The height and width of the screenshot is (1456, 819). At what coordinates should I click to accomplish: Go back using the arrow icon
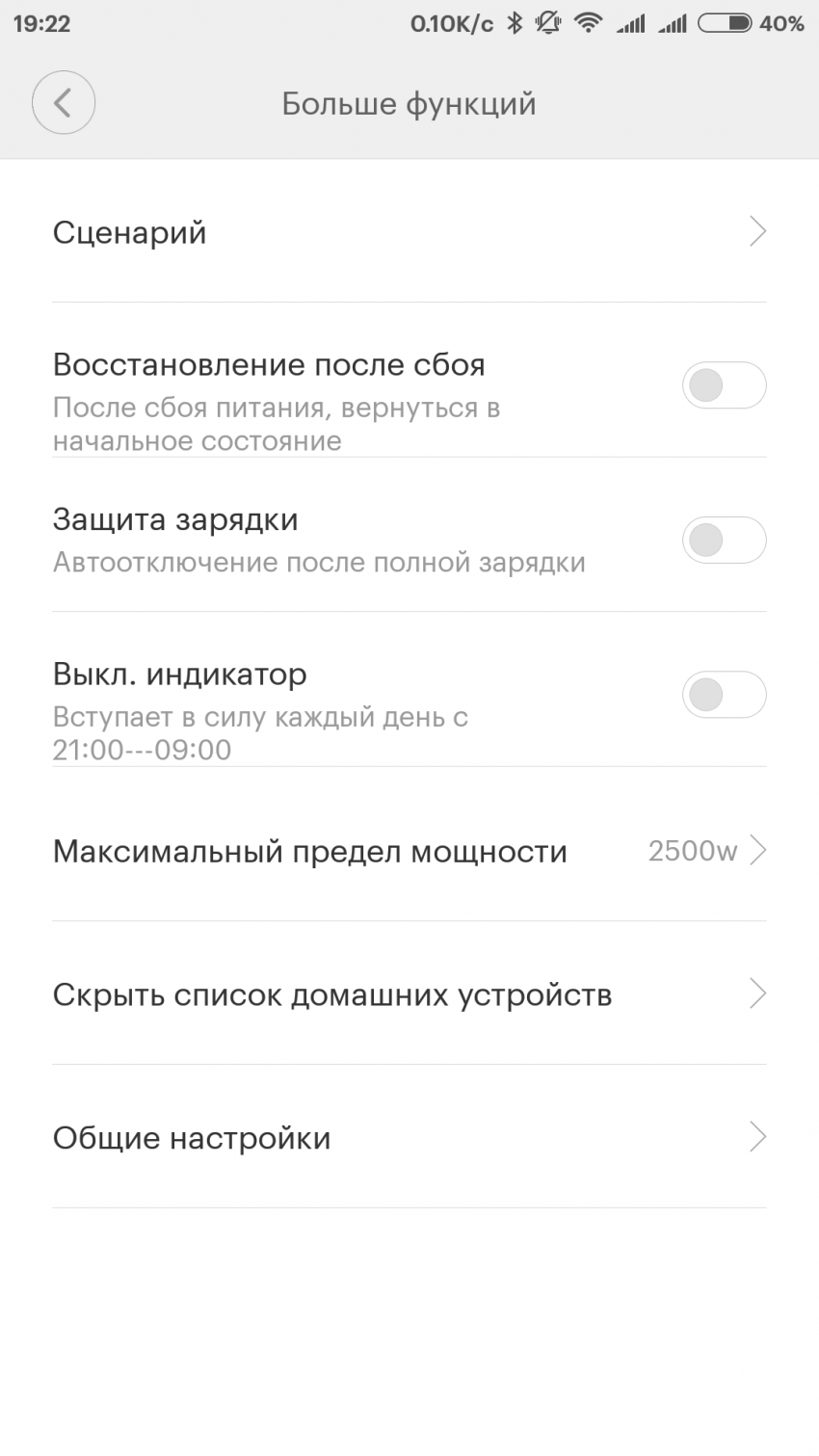64,102
